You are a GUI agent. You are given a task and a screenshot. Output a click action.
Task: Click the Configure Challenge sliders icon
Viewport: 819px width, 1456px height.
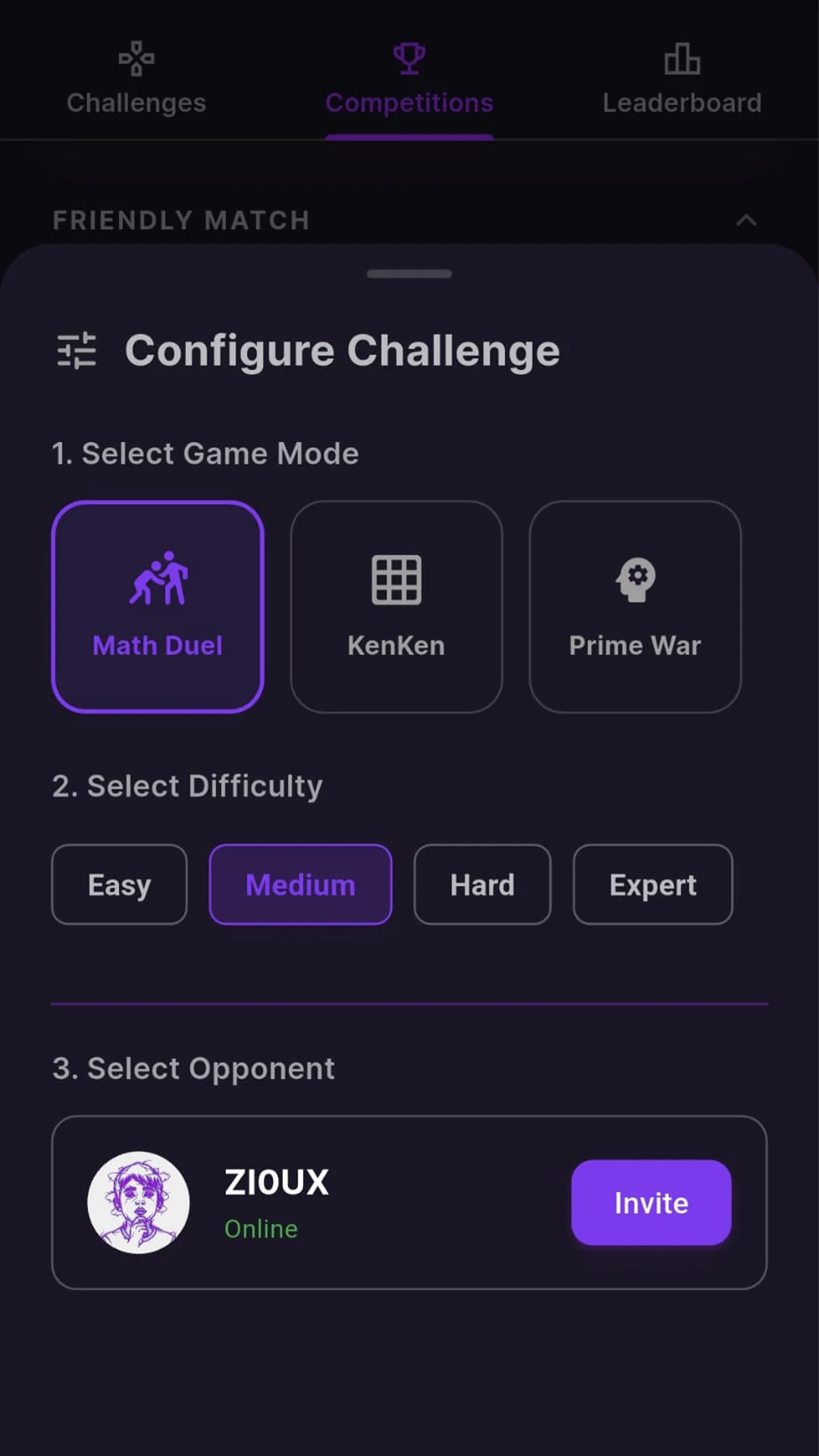76,350
